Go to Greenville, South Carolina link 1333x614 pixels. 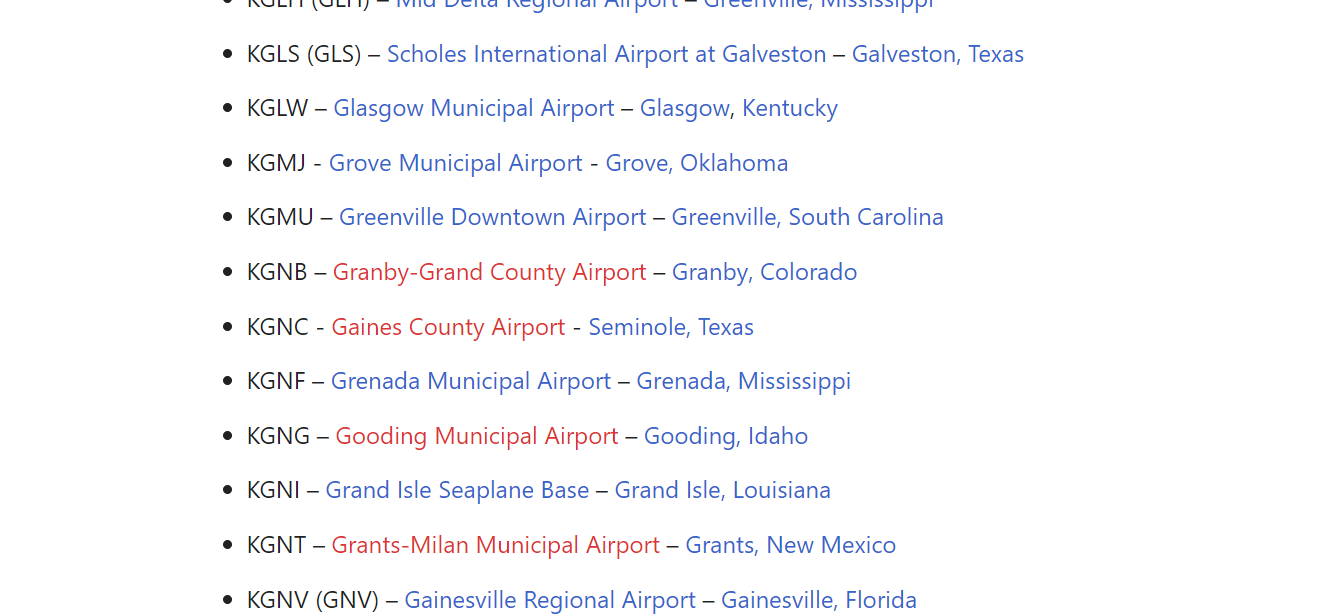click(x=807, y=217)
